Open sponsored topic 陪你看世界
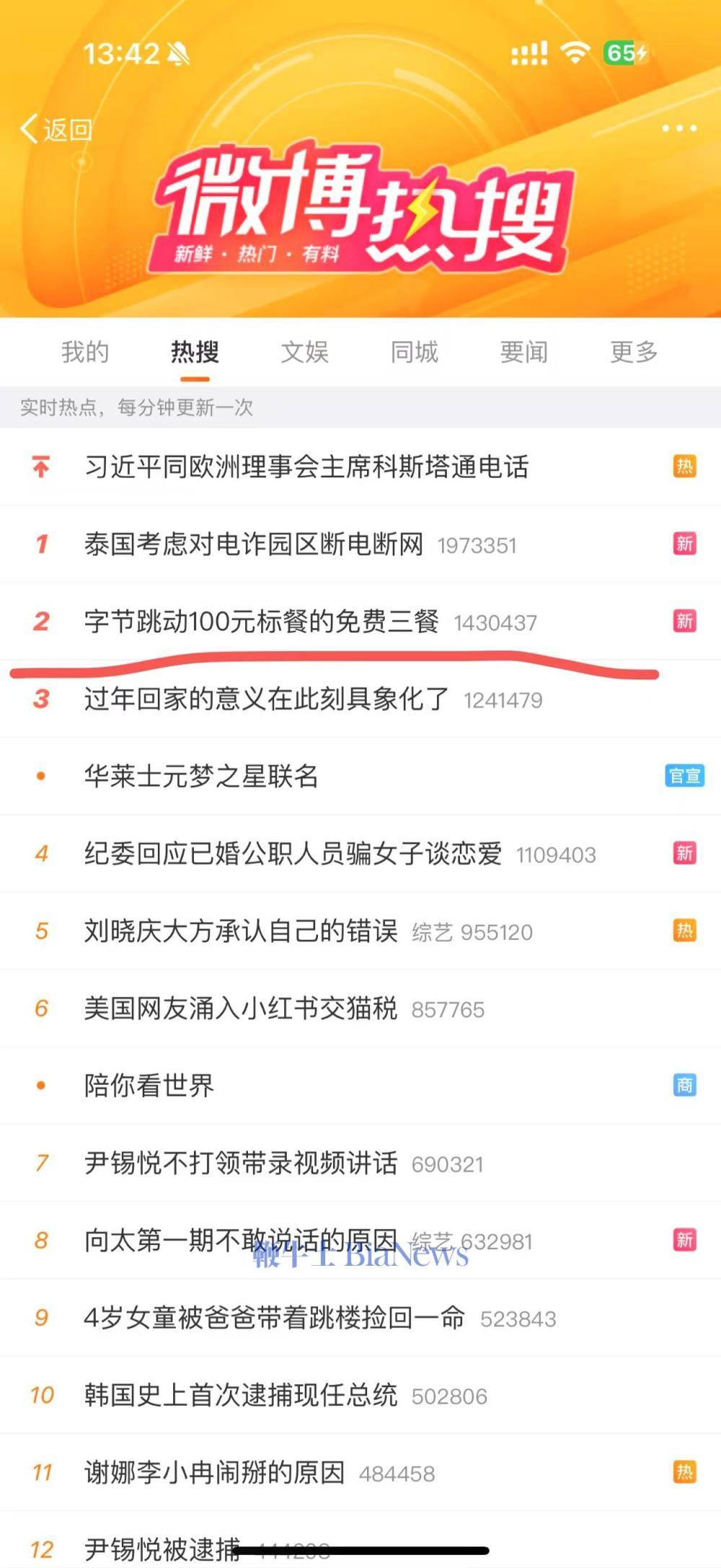 [x=149, y=1085]
